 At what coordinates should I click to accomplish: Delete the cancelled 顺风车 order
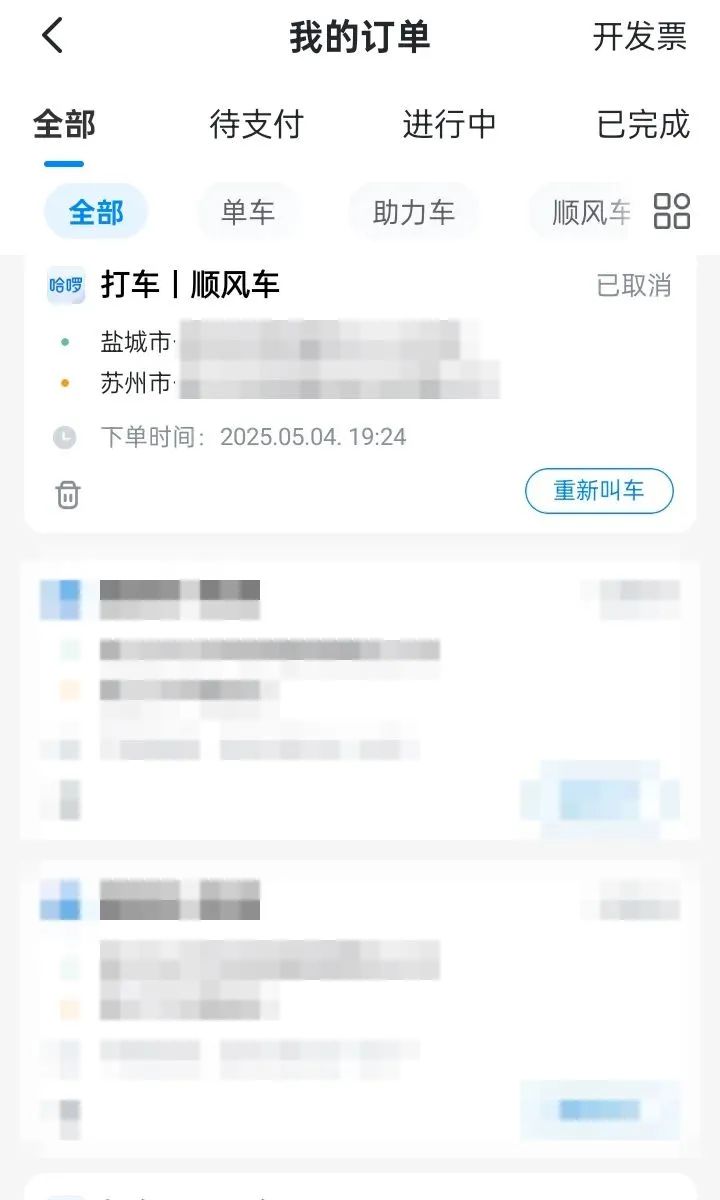pyautogui.click(x=68, y=494)
